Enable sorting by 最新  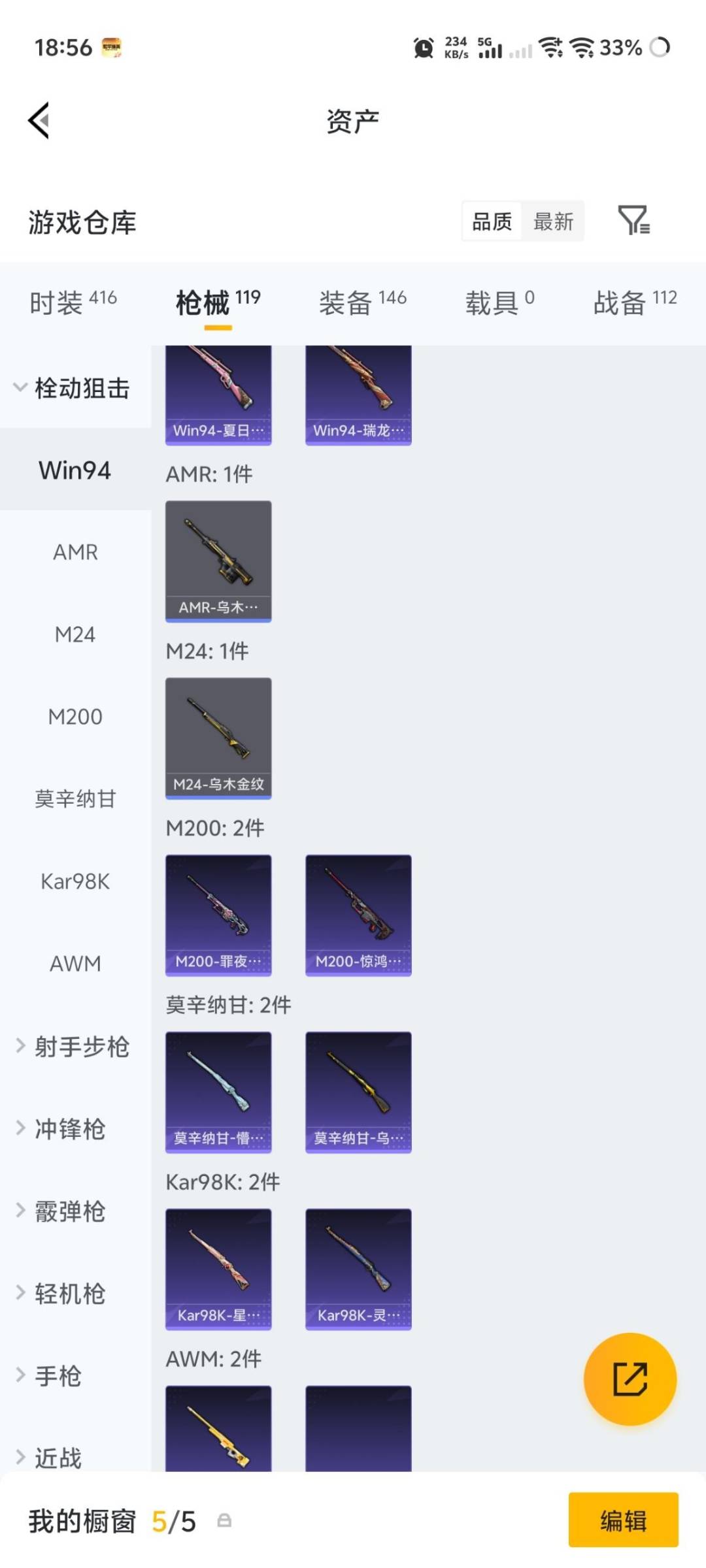click(x=553, y=221)
